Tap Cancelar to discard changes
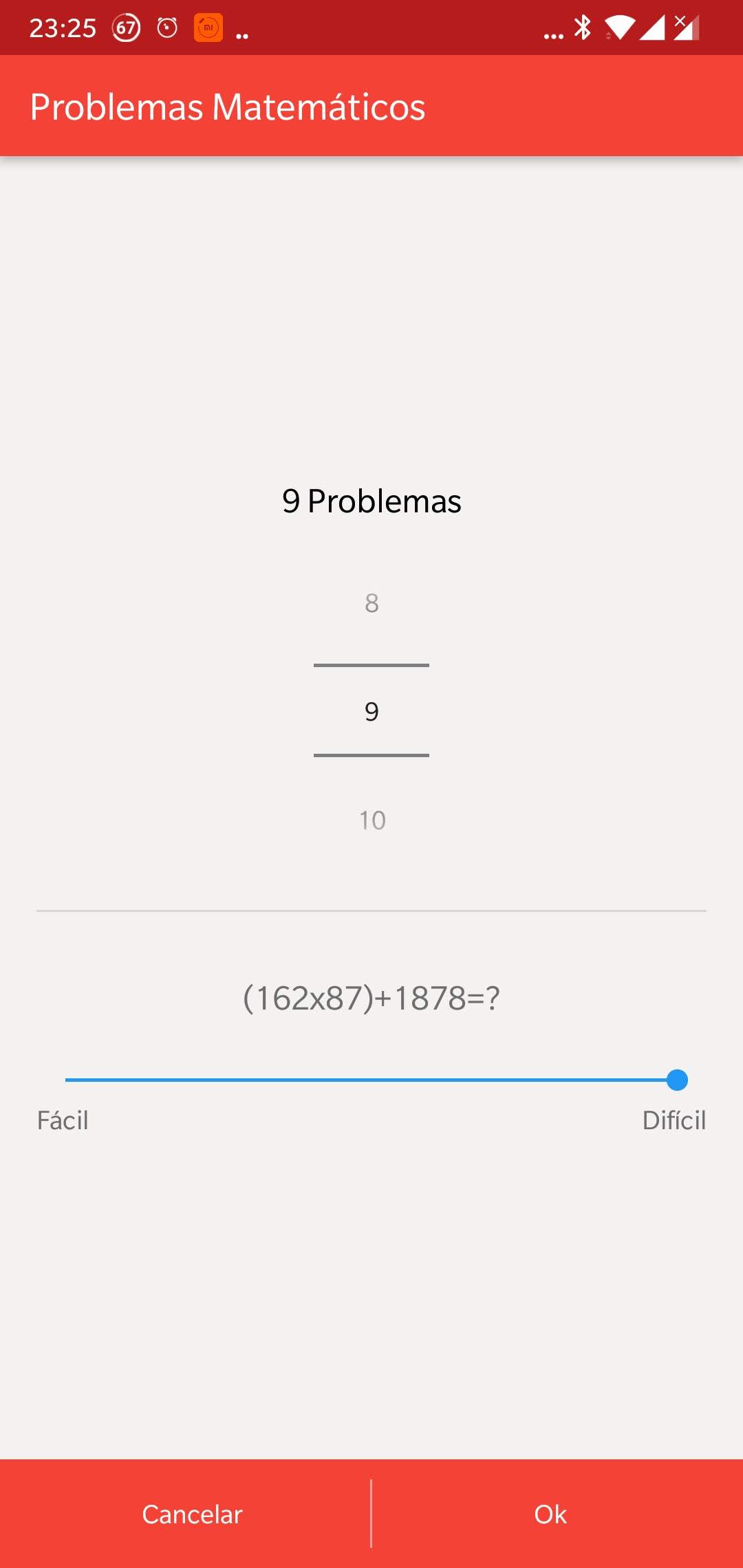 coord(192,1514)
